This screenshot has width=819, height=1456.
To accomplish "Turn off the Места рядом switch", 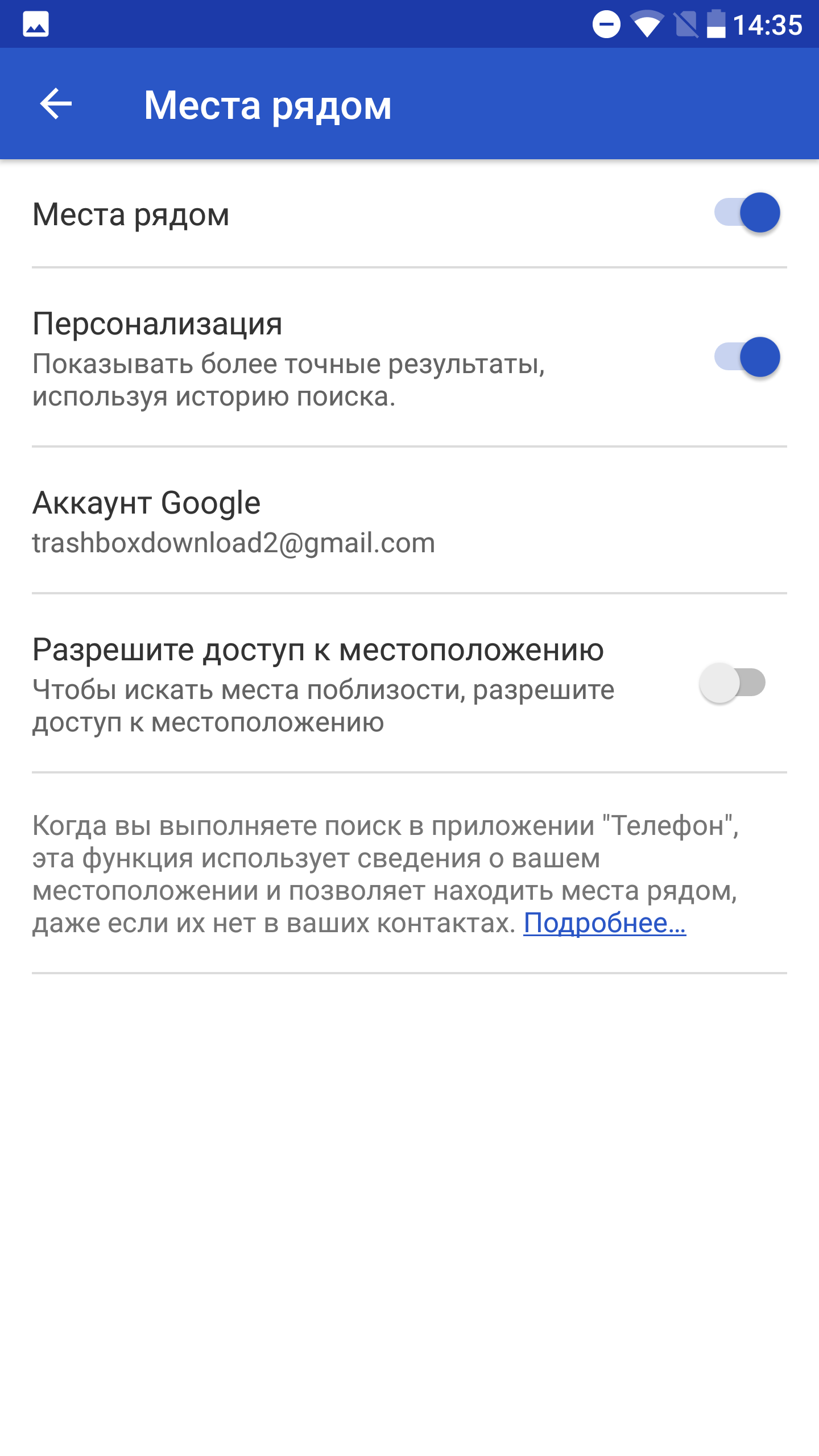I will (747, 213).
